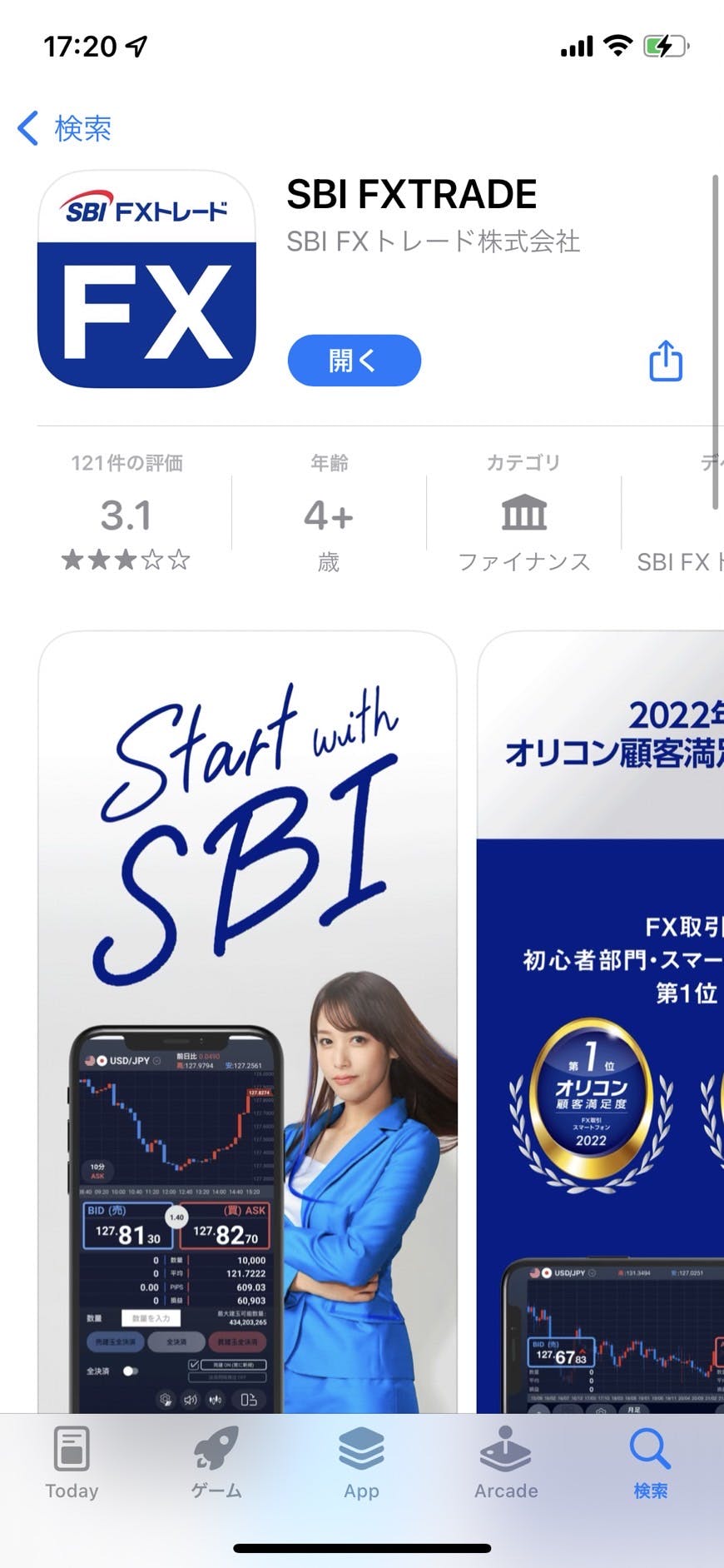Open developer page SBI FXトレード株式会社
Viewport: 724px width, 1568px height.
(x=433, y=241)
